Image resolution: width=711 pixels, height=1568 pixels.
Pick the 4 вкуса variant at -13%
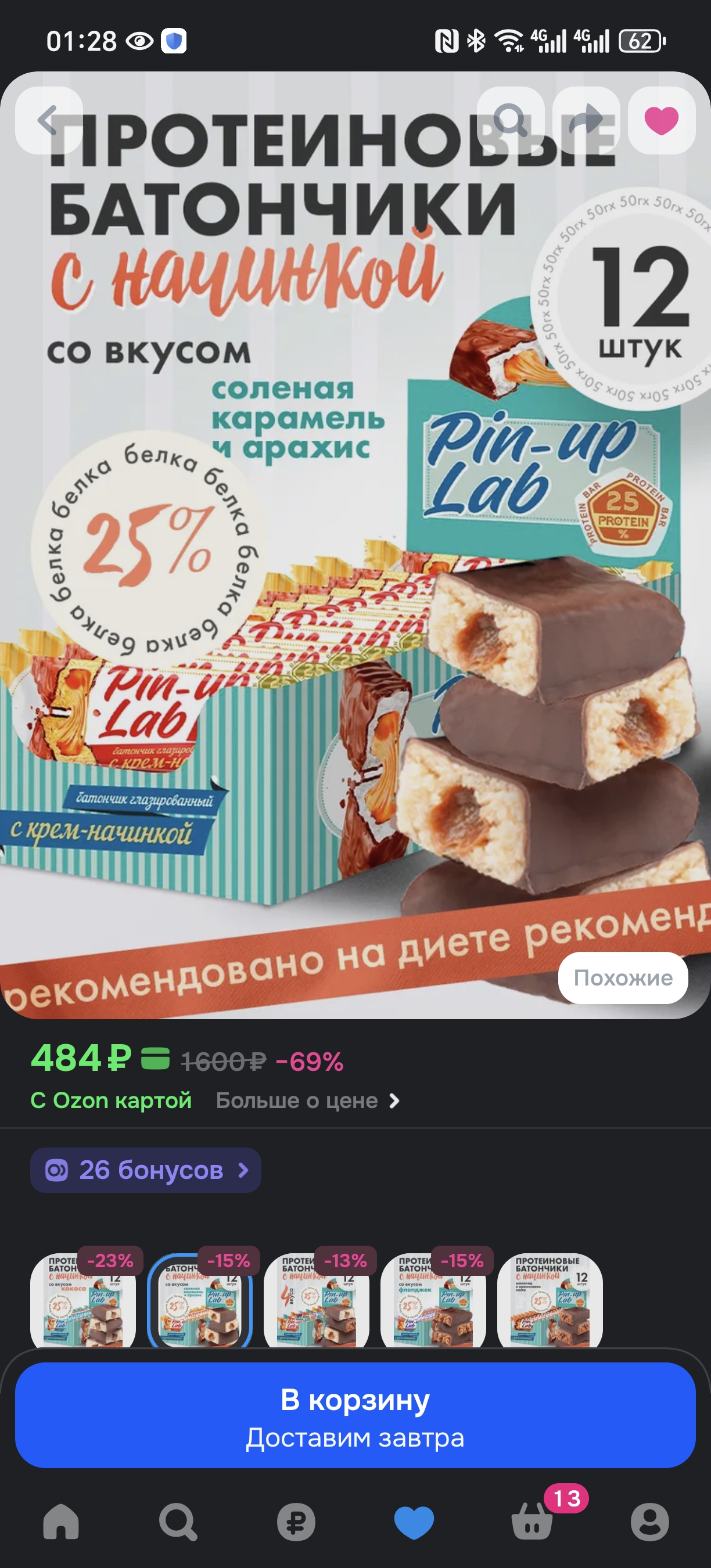coord(317,1300)
